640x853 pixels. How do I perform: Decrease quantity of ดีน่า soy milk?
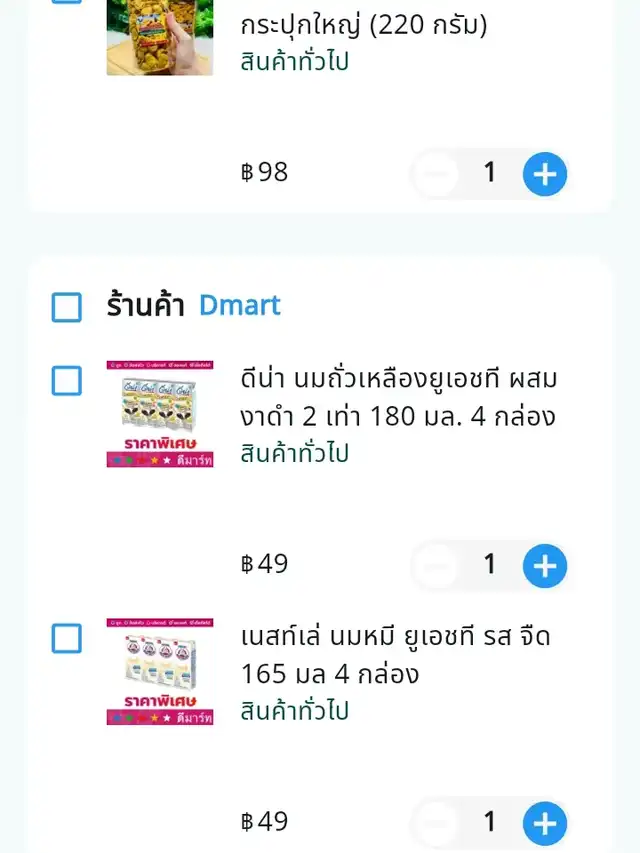point(436,566)
